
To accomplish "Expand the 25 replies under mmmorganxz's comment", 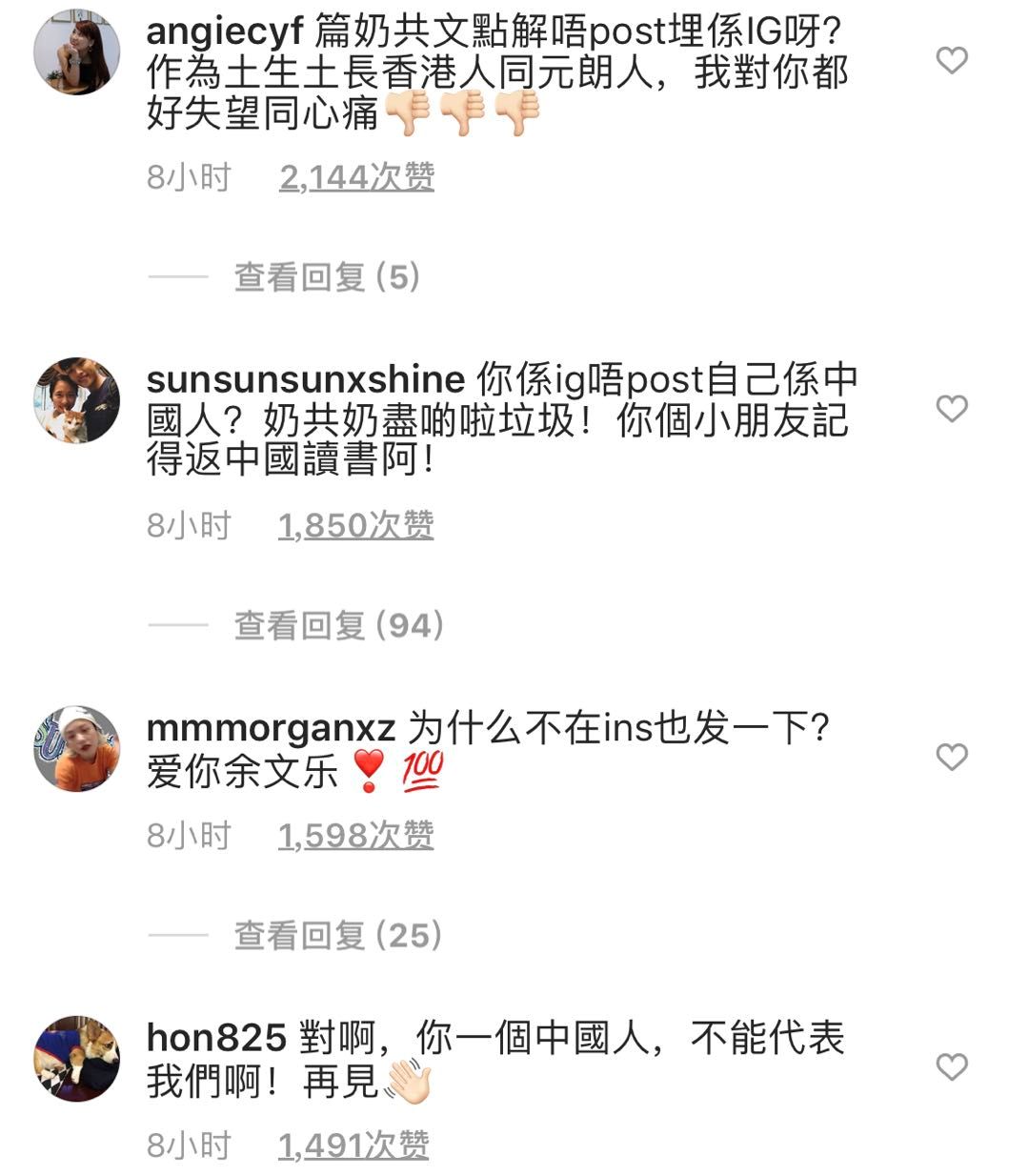I will [337, 935].
